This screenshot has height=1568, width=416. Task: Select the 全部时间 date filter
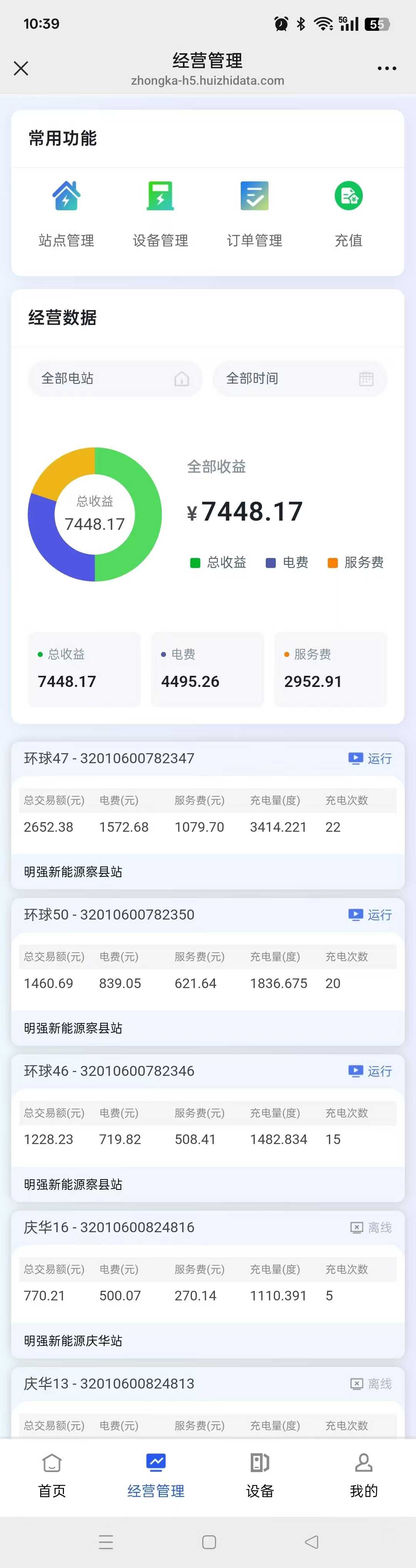pos(300,379)
